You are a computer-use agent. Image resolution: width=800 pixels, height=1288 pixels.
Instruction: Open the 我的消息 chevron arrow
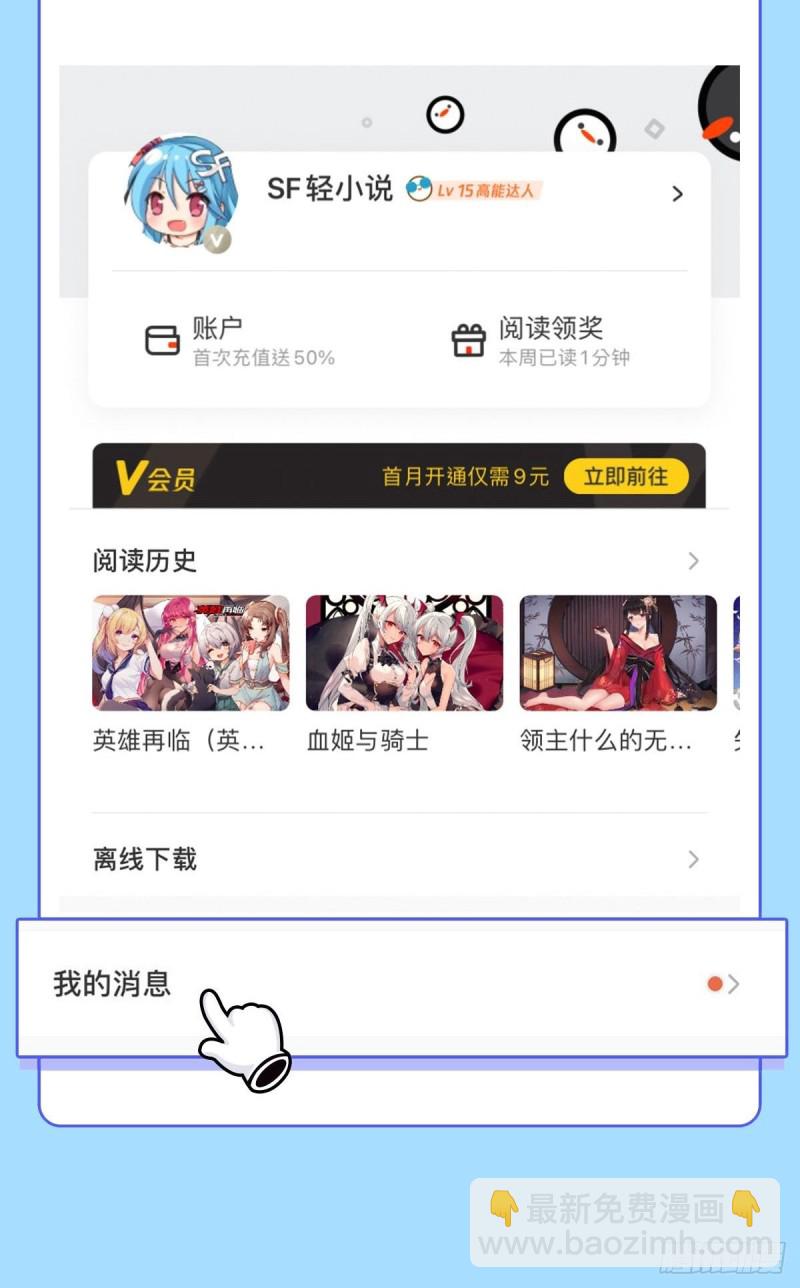[731, 984]
